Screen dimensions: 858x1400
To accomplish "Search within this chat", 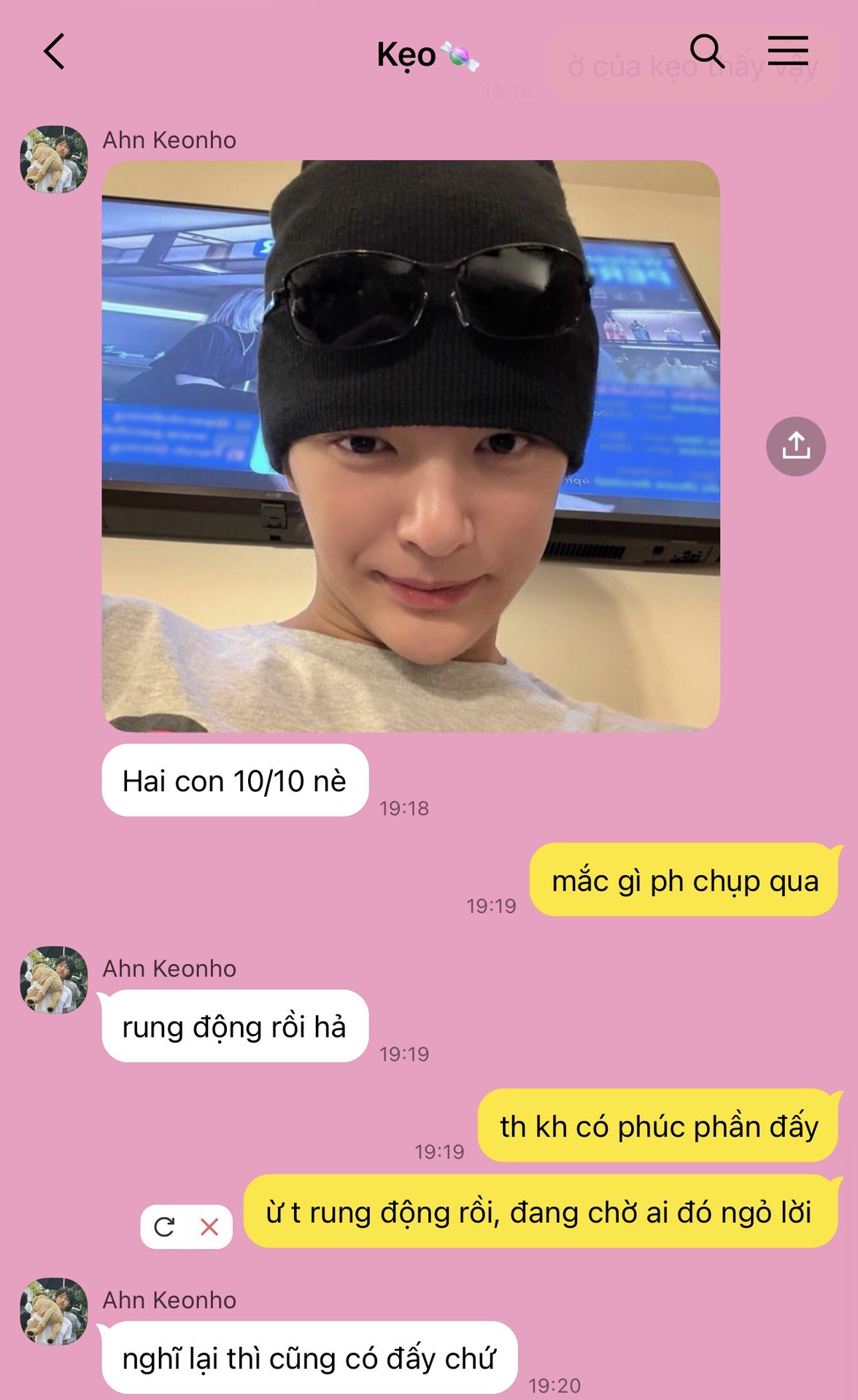I will [706, 52].
